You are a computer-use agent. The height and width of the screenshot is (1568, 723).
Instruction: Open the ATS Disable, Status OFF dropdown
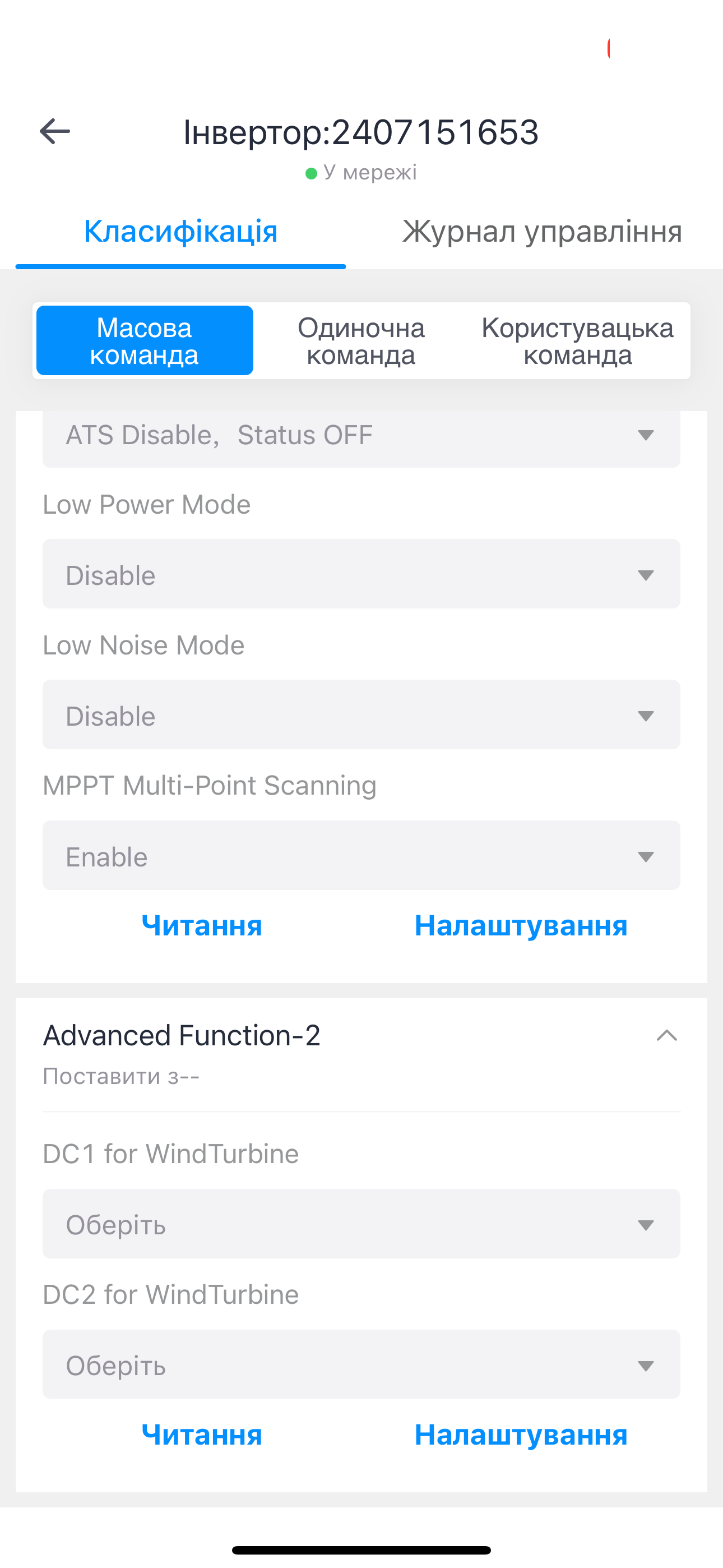[x=361, y=436]
